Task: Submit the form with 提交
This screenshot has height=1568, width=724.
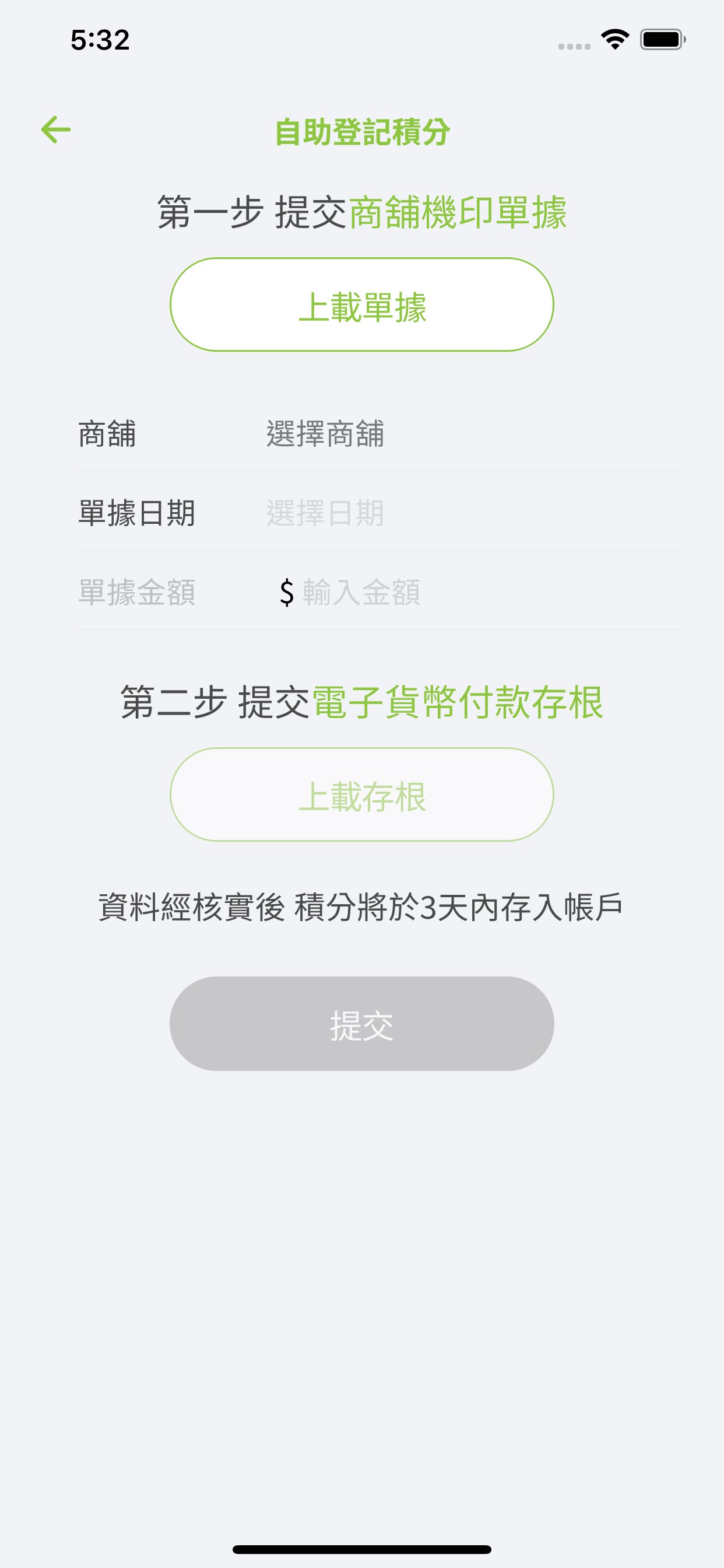Action: (x=361, y=1024)
